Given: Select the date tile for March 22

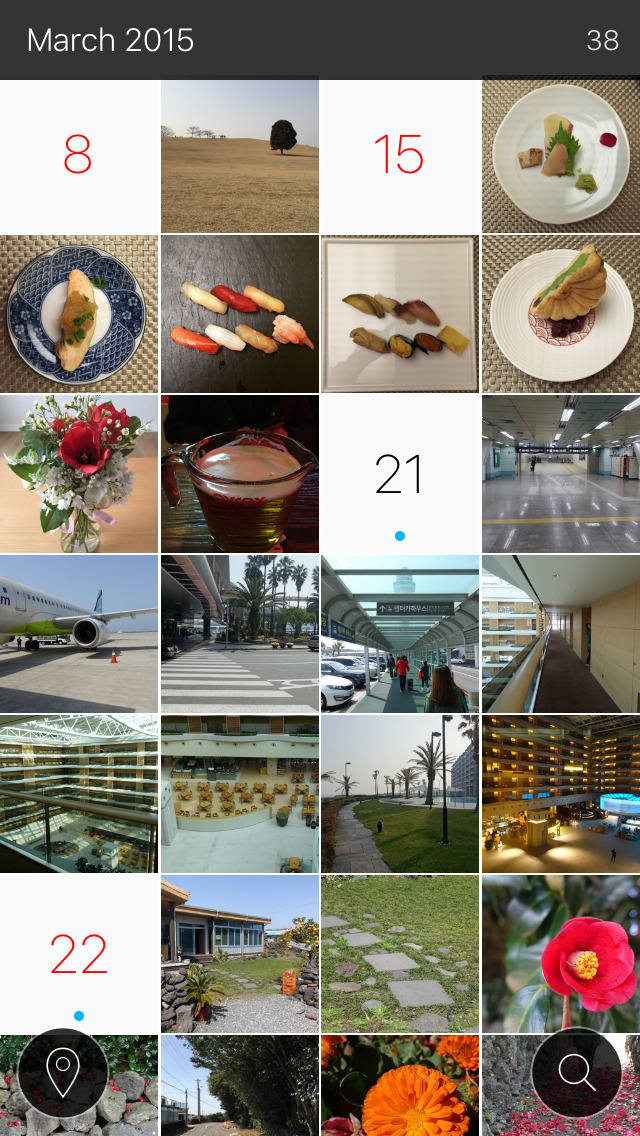Looking at the screenshot, I should [x=79, y=954].
